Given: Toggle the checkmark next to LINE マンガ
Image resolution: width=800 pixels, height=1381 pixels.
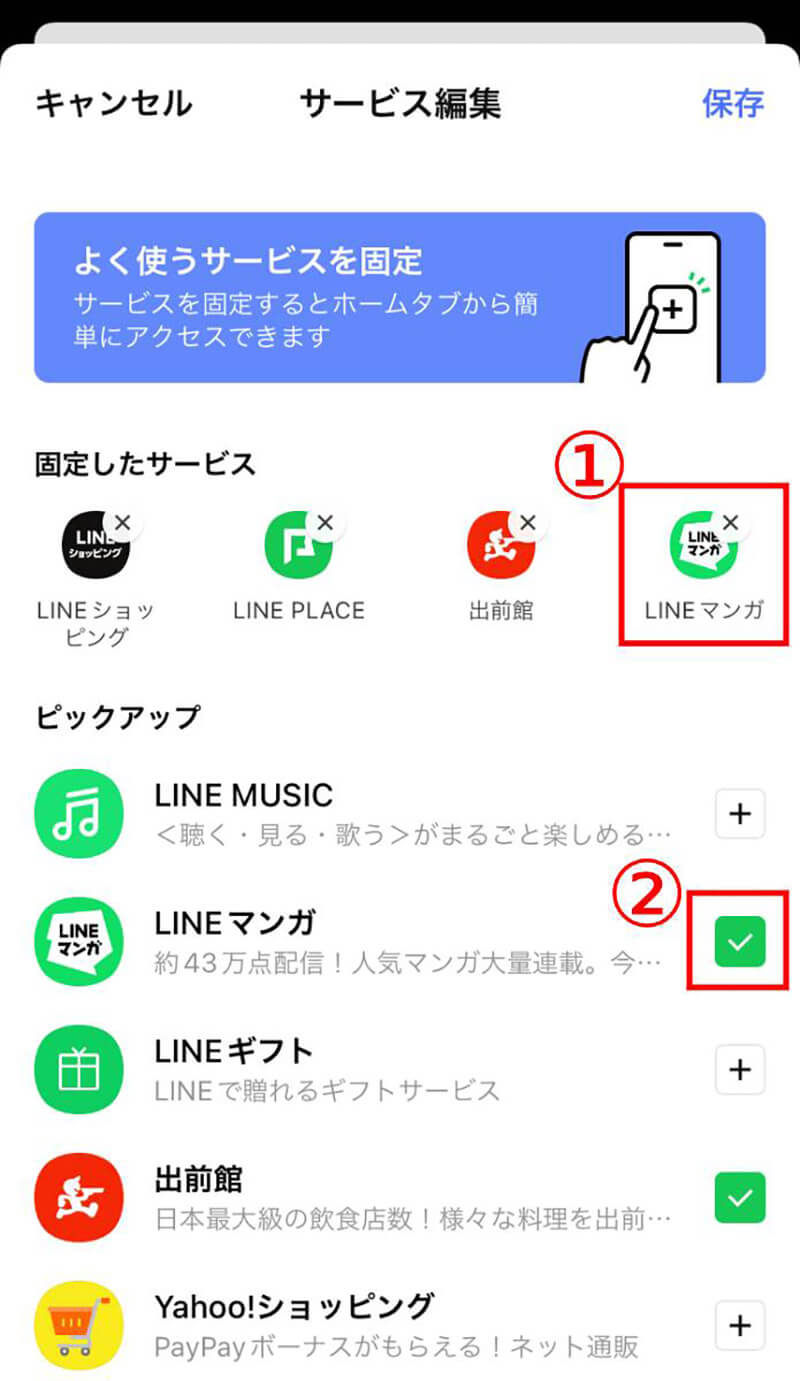Looking at the screenshot, I should (739, 941).
